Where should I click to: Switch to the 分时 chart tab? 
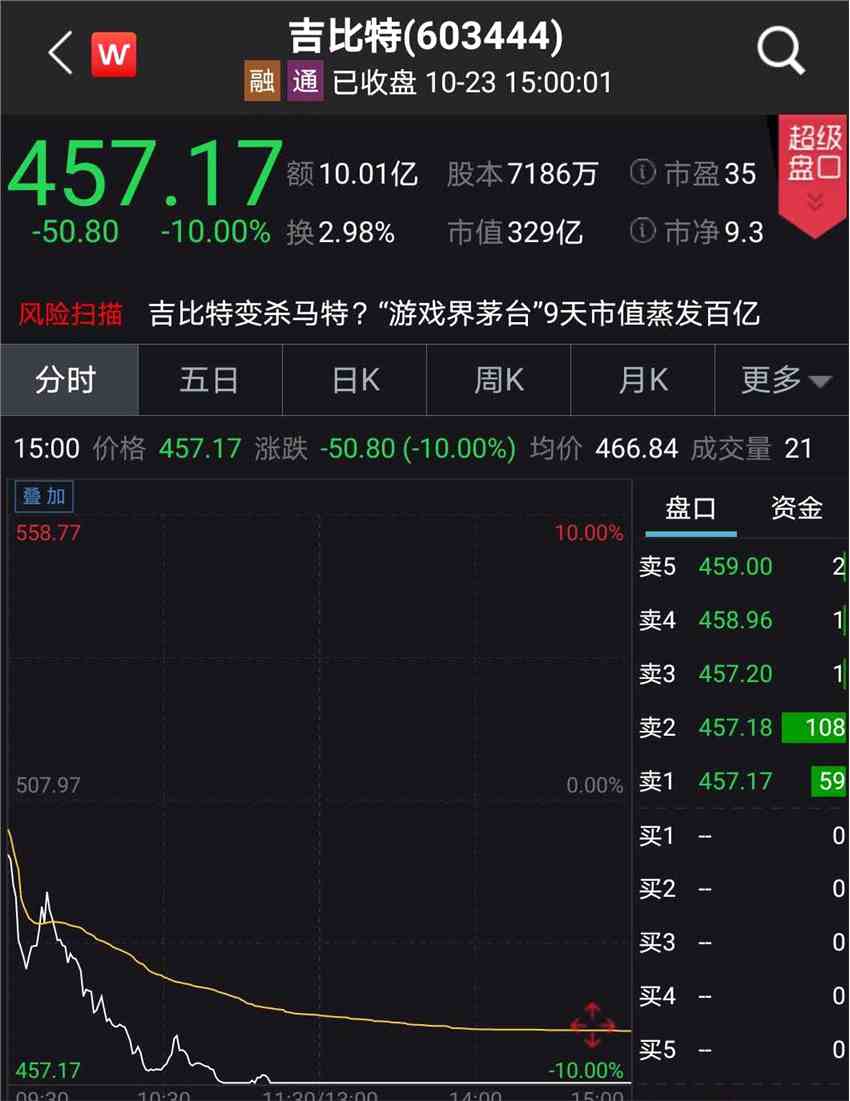pyautogui.click(x=66, y=381)
